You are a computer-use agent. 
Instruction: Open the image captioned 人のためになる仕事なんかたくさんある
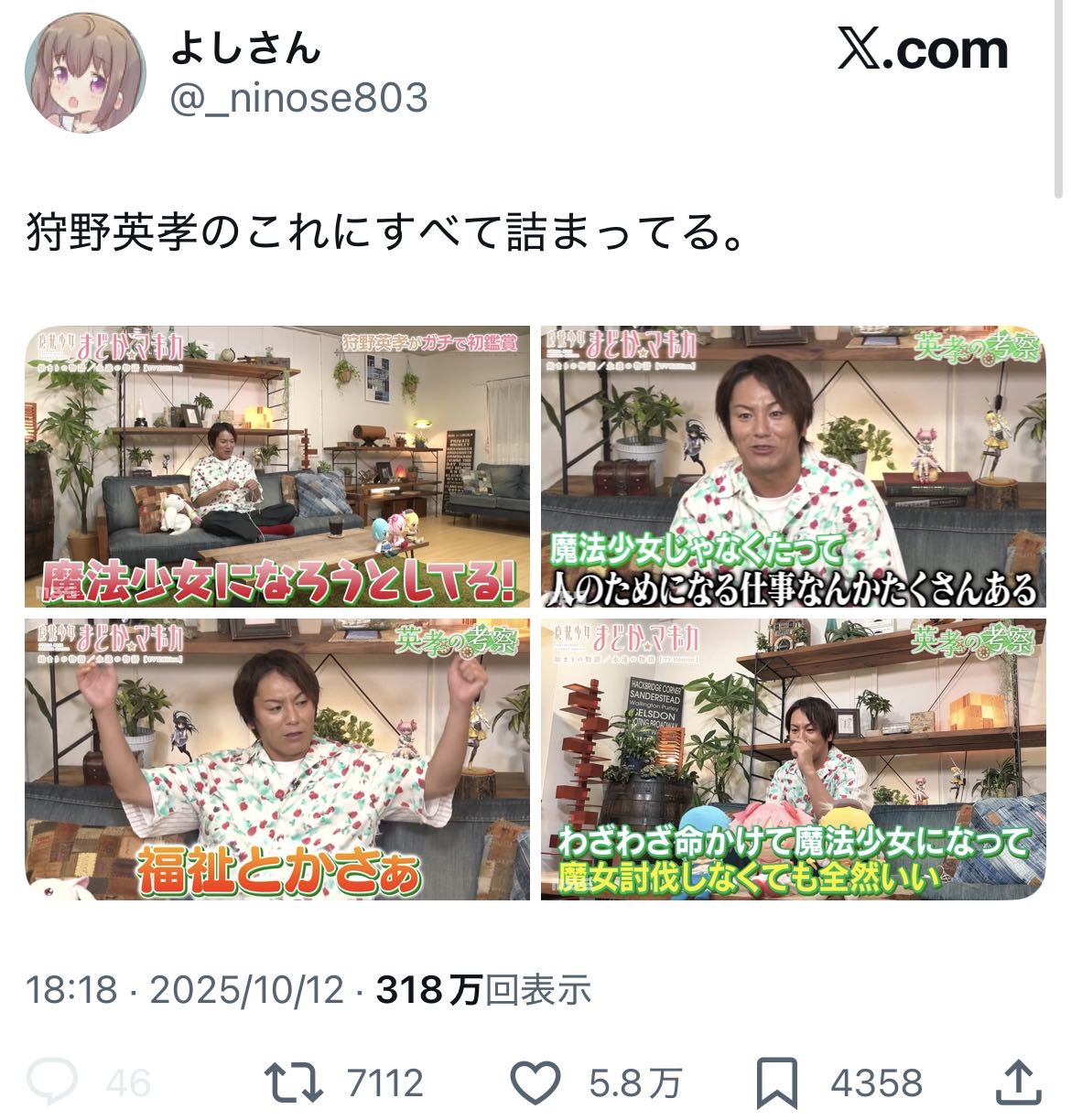793,467
